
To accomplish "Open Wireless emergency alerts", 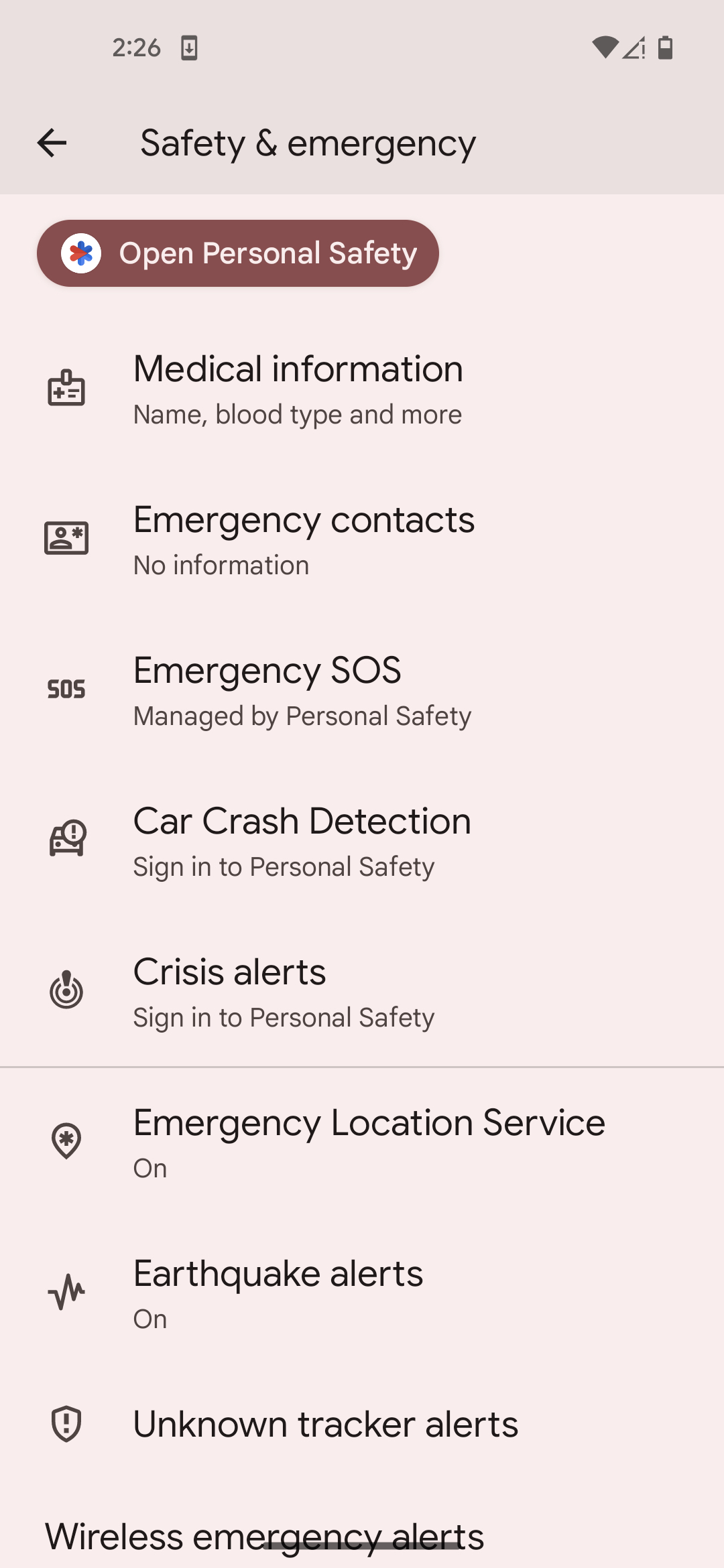I will [x=264, y=1536].
